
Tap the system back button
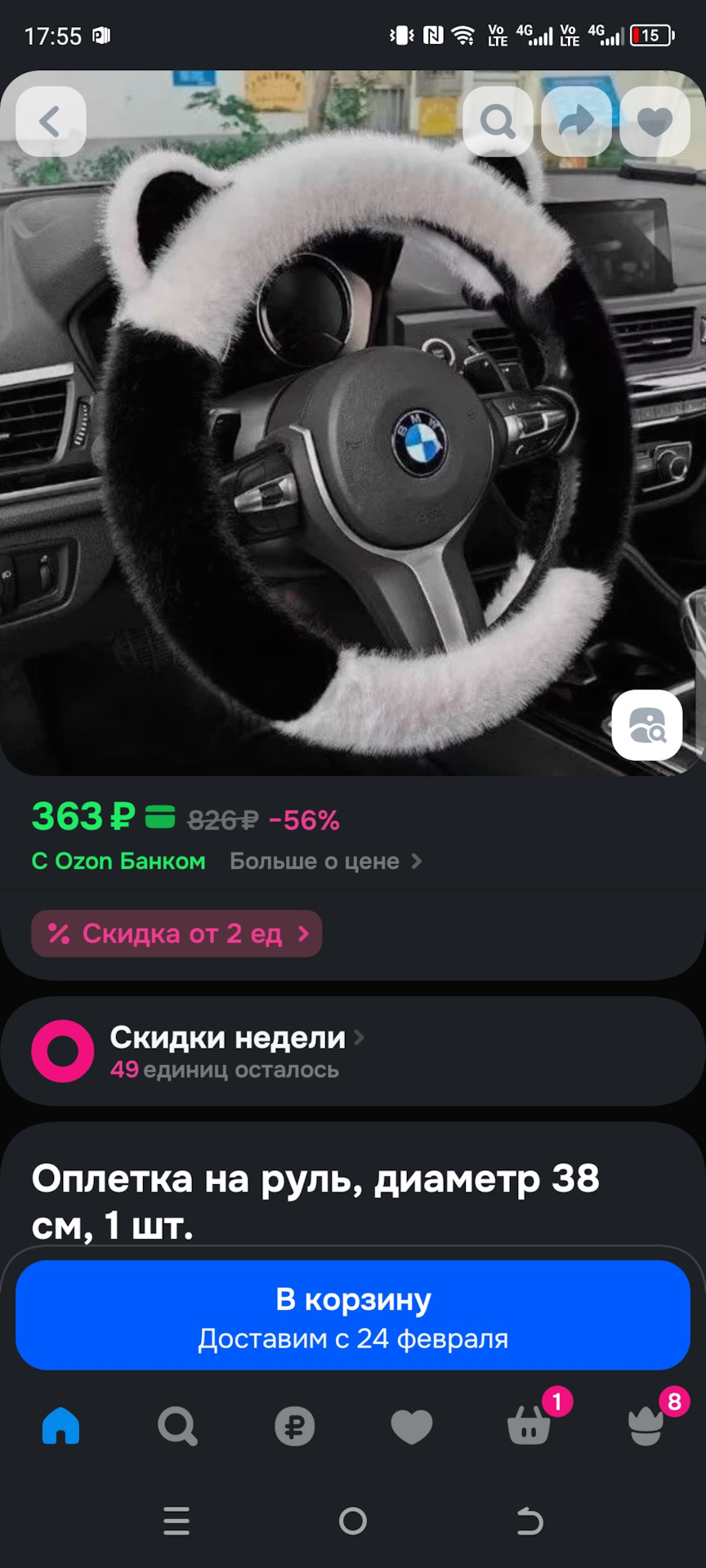(529, 1521)
